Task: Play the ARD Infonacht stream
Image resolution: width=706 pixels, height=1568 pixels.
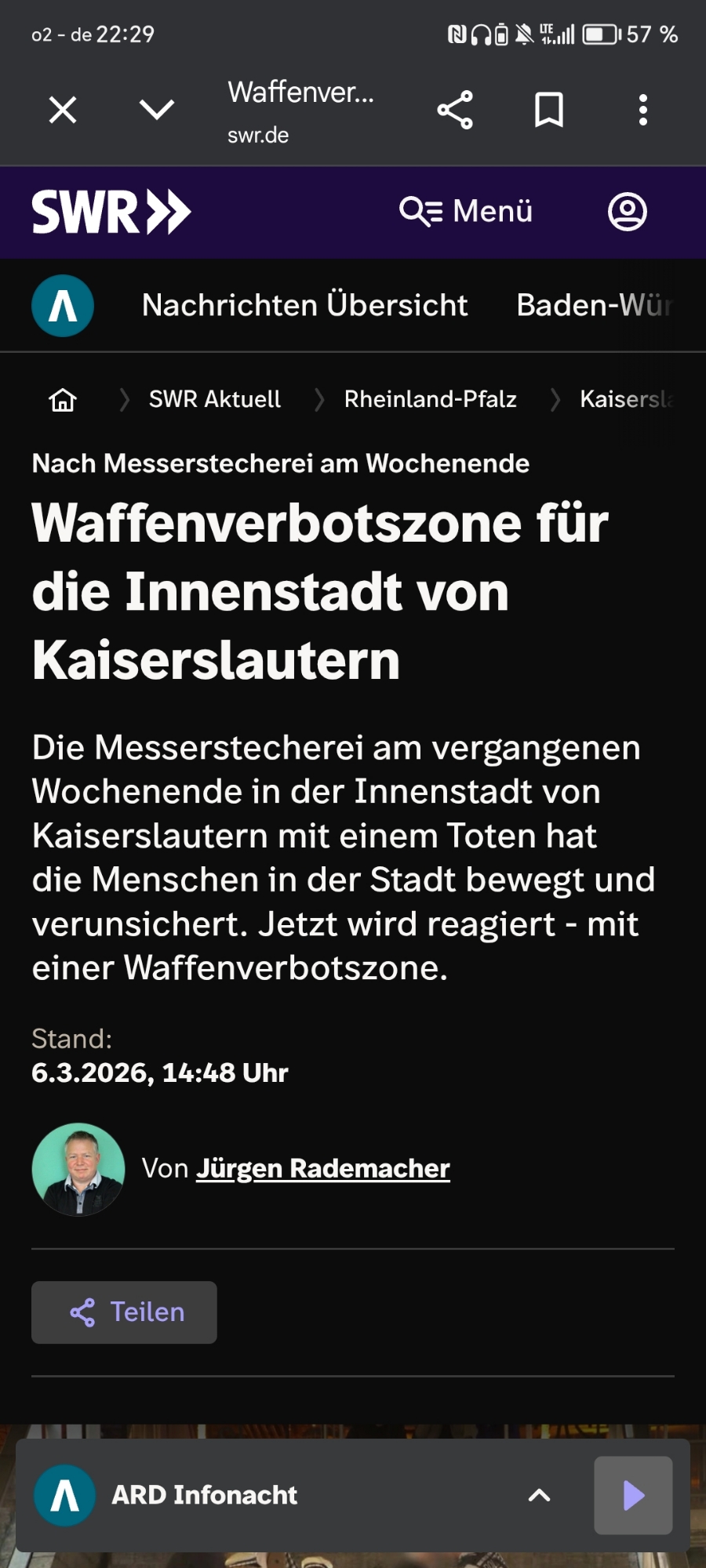Action: (x=633, y=1495)
